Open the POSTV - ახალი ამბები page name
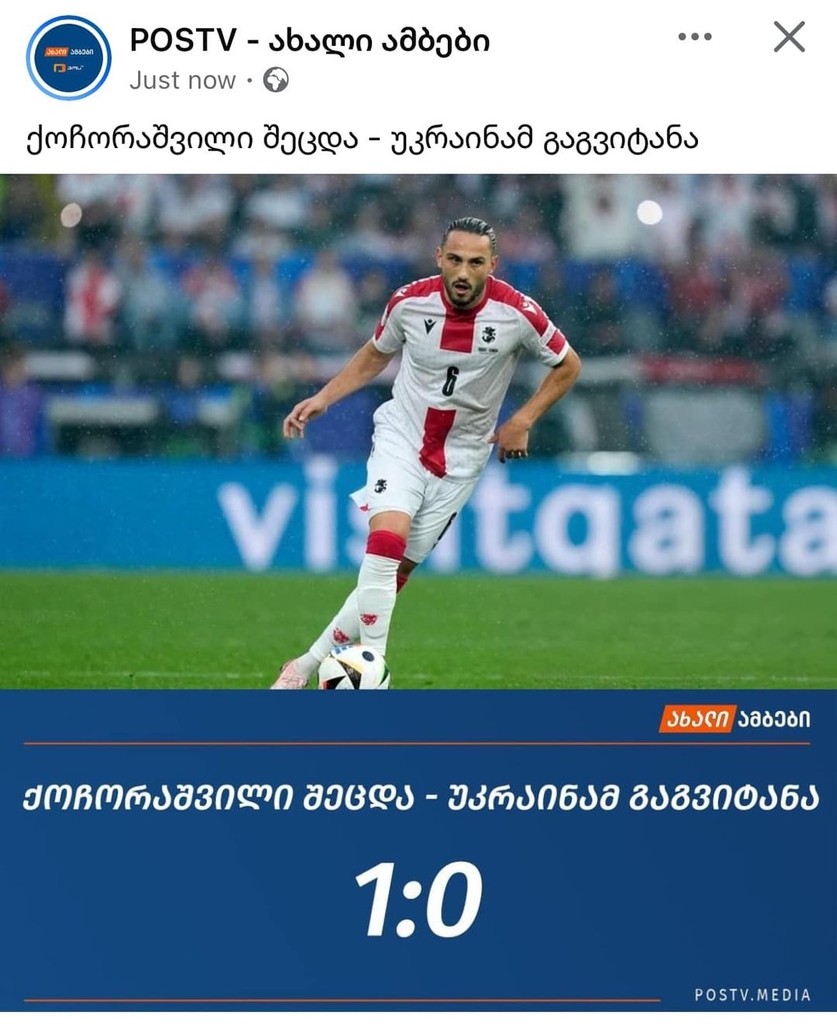The height and width of the screenshot is (1024, 837). tap(310, 40)
